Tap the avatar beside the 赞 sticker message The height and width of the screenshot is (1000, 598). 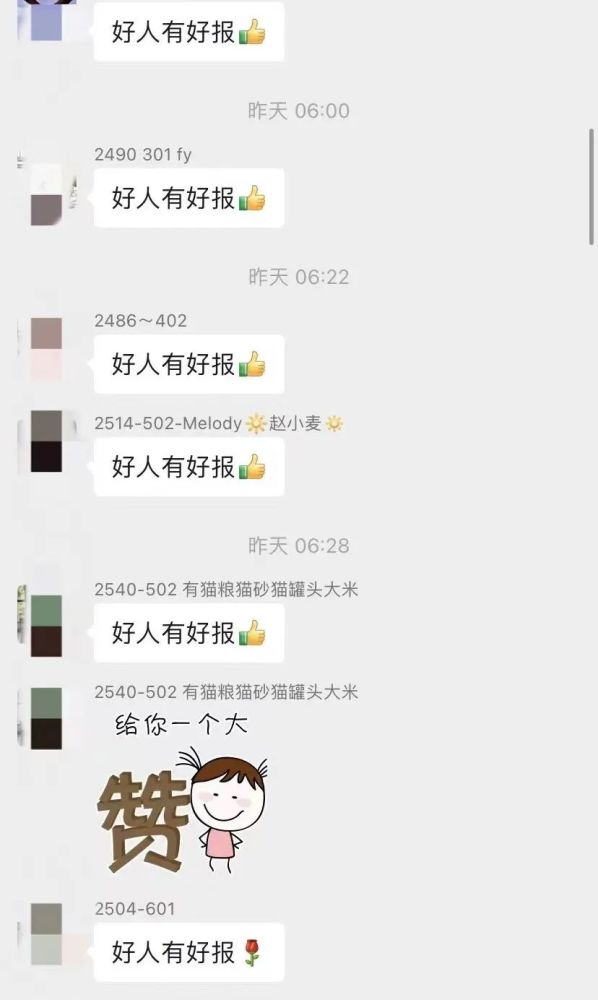[47, 718]
